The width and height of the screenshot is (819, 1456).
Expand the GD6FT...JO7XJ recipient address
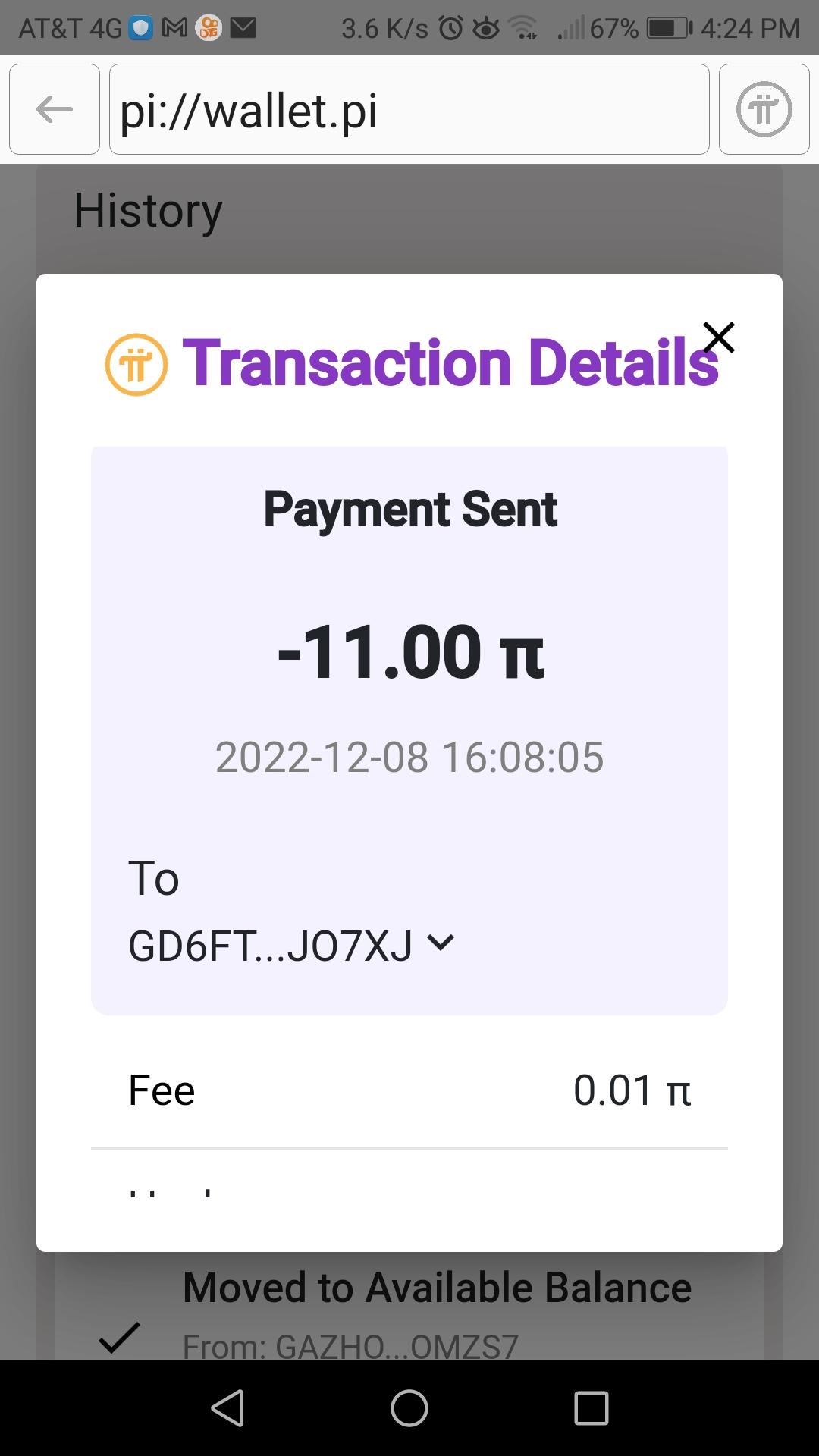click(x=441, y=943)
